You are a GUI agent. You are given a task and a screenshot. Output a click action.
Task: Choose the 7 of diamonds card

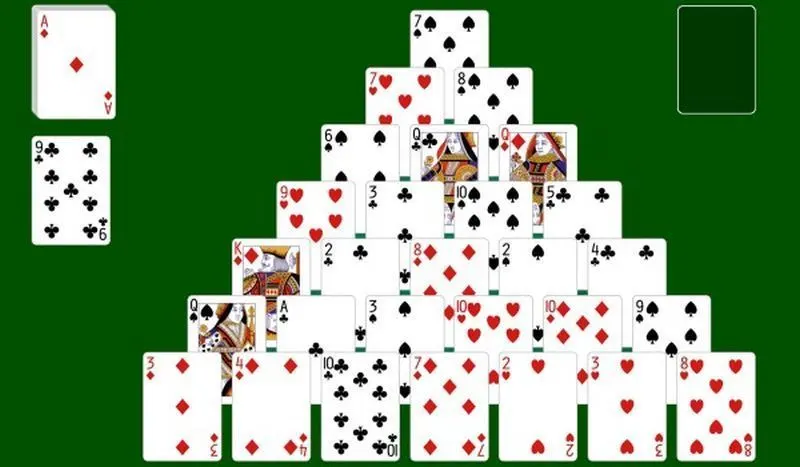click(449, 406)
